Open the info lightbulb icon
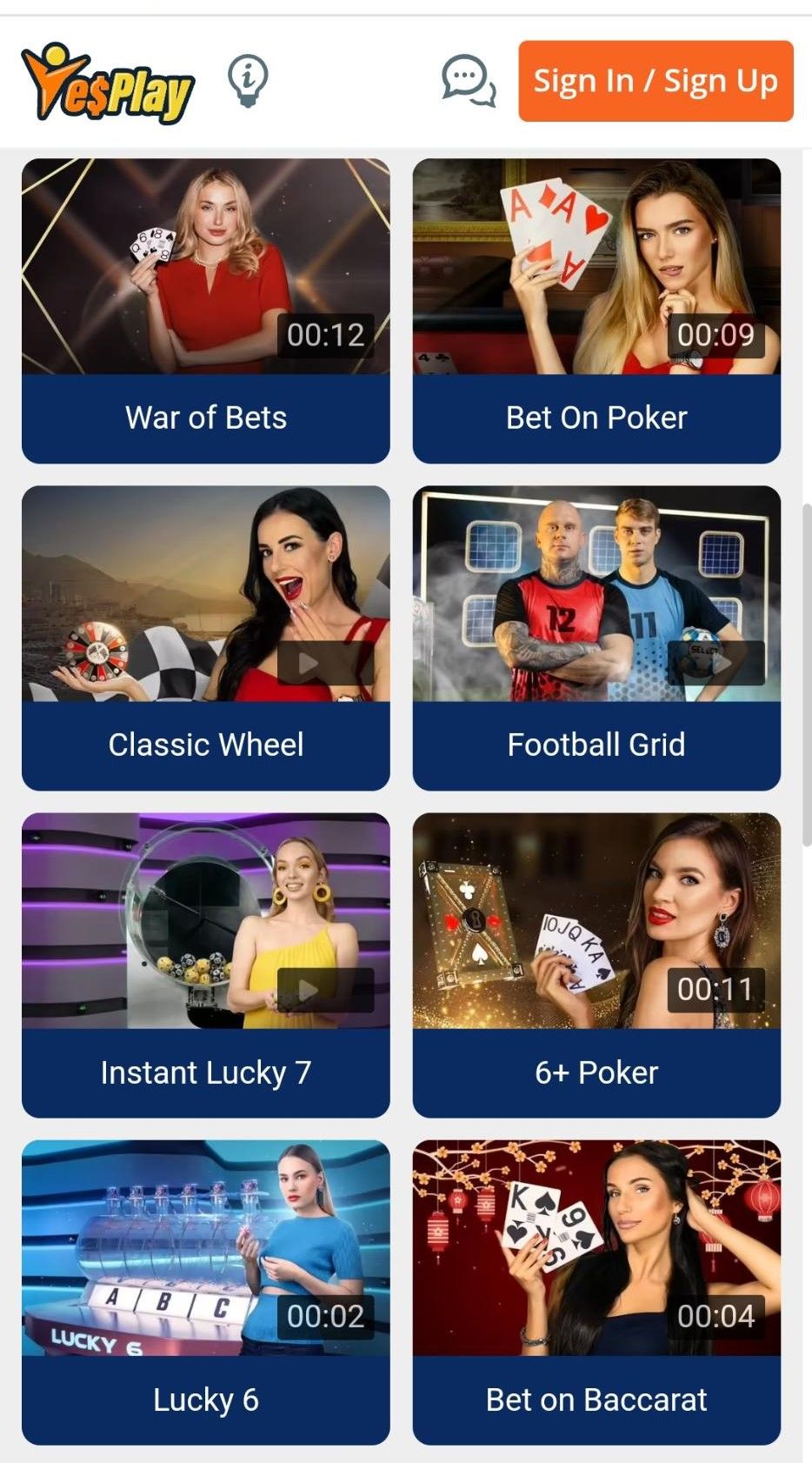 (x=248, y=81)
